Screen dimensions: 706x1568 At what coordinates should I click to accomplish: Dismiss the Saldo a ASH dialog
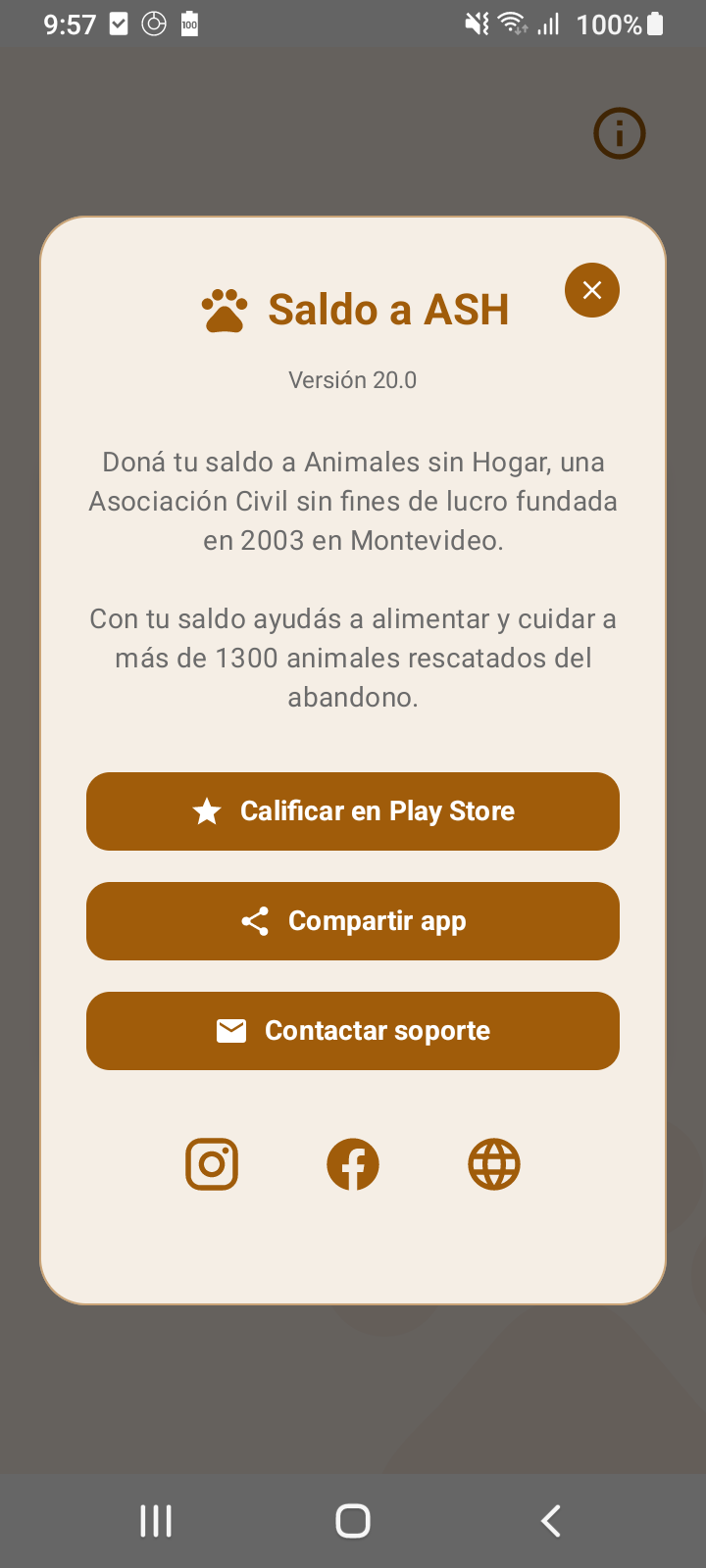click(592, 290)
